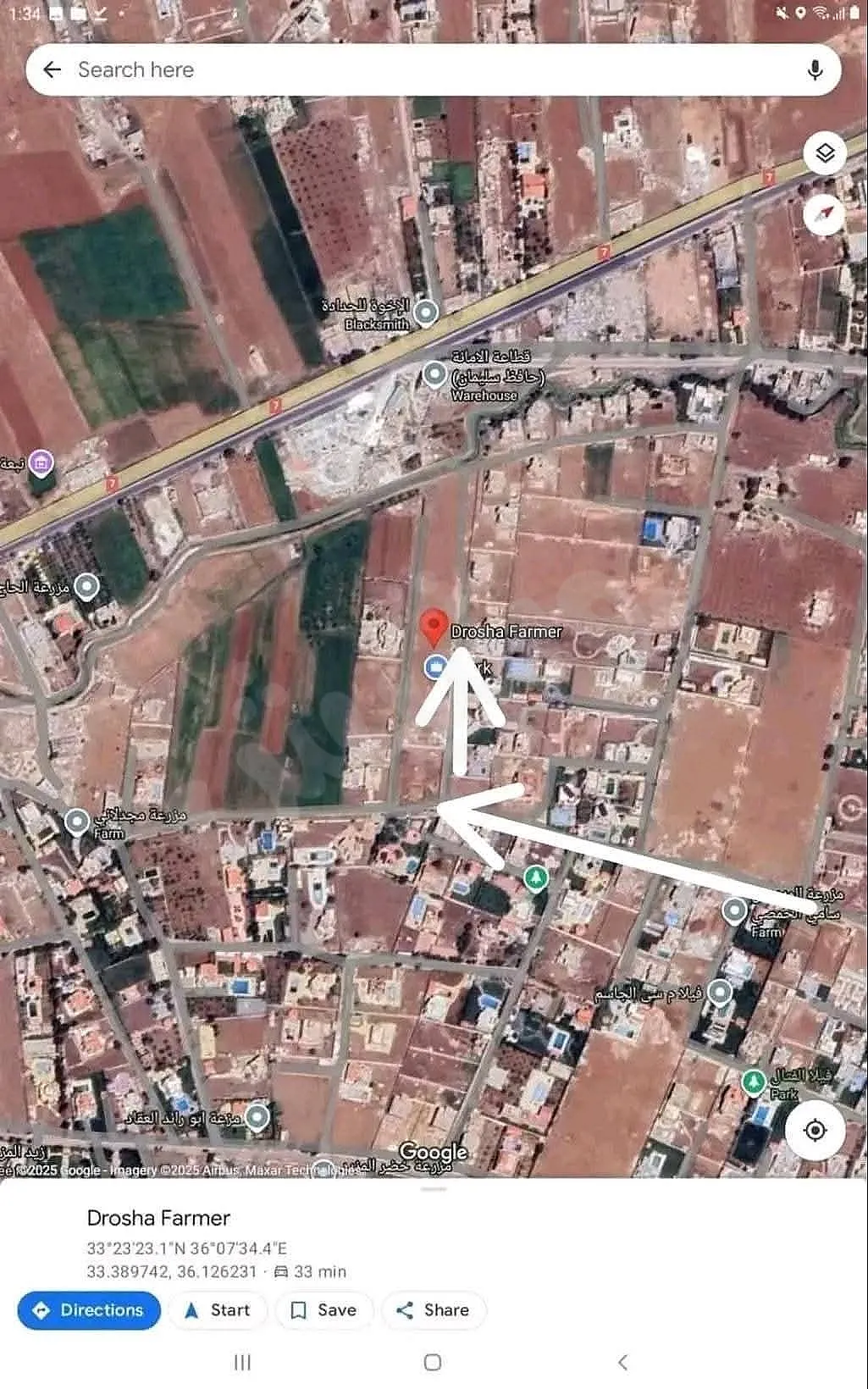Open the map layers button

(825, 153)
